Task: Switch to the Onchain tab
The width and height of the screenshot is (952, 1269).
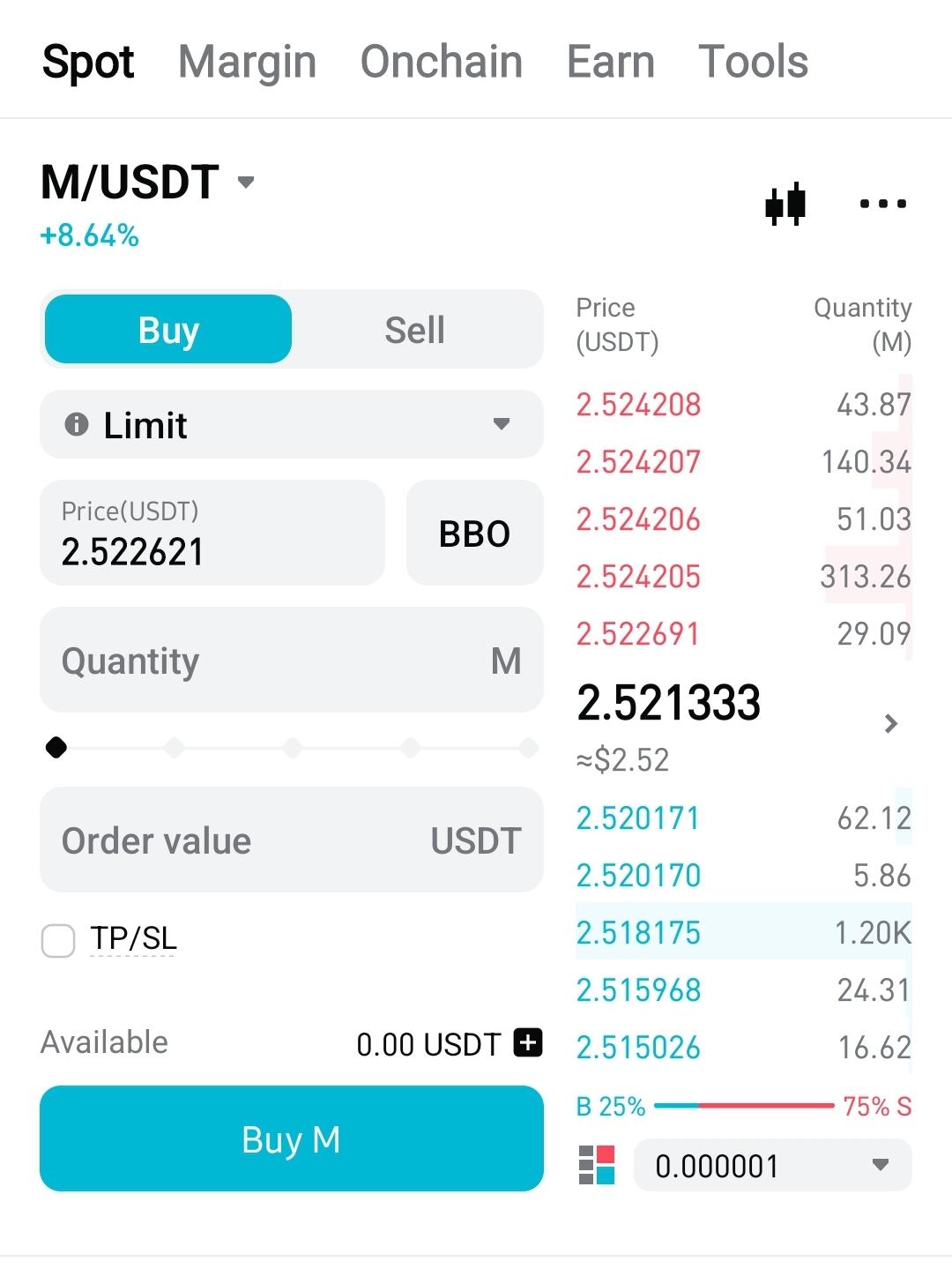Action: pos(441,62)
